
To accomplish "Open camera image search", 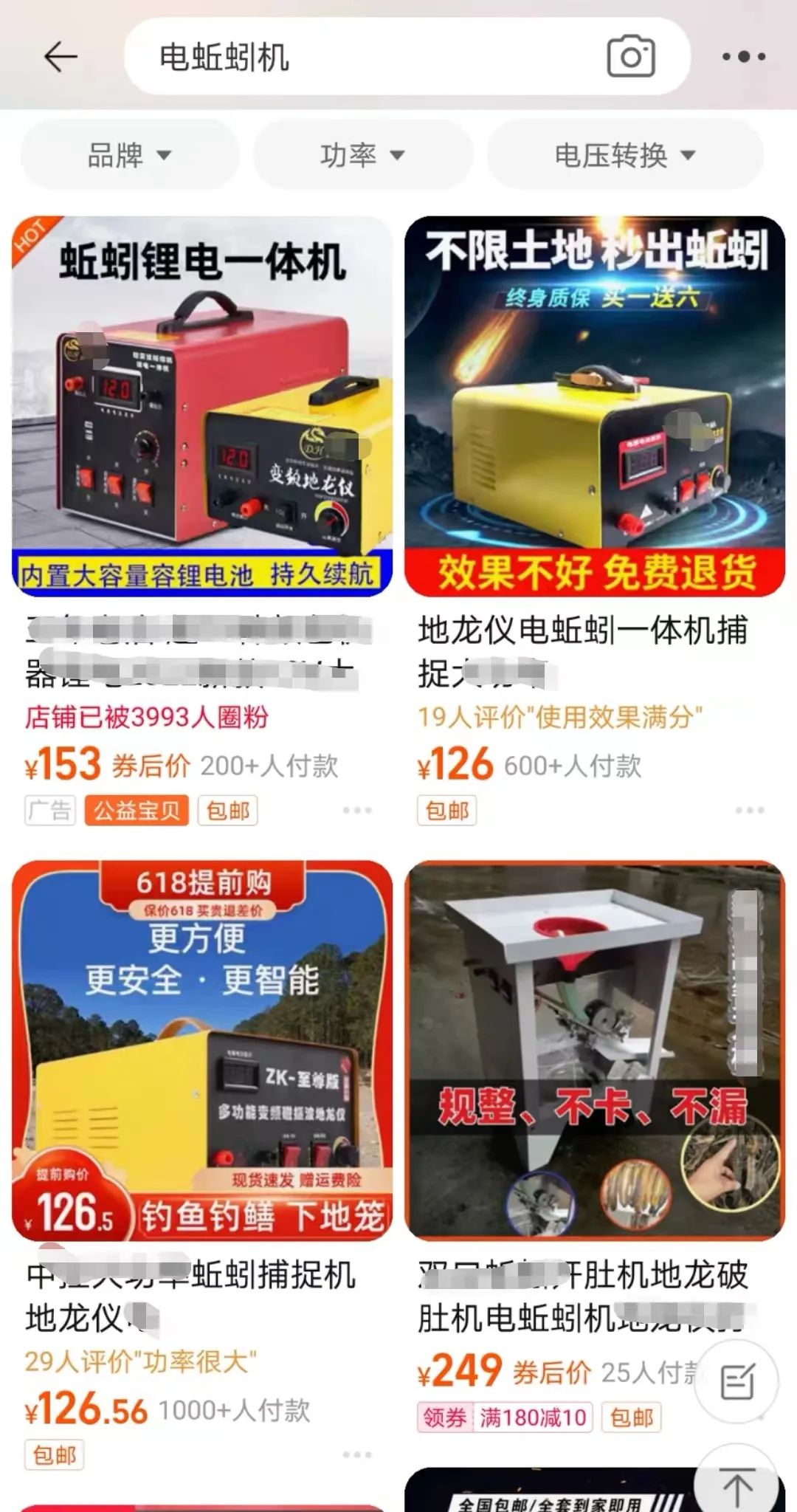I will 630,57.
